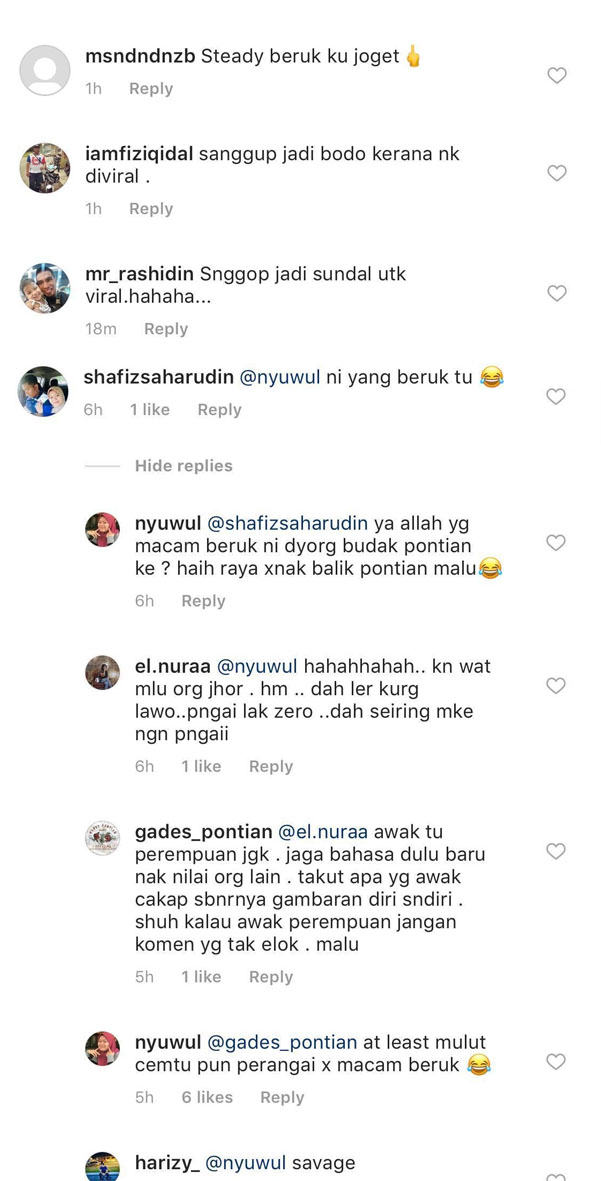Open mr_rashidin's profile avatar
This screenshot has height=1181, width=601.
point(44,290)
